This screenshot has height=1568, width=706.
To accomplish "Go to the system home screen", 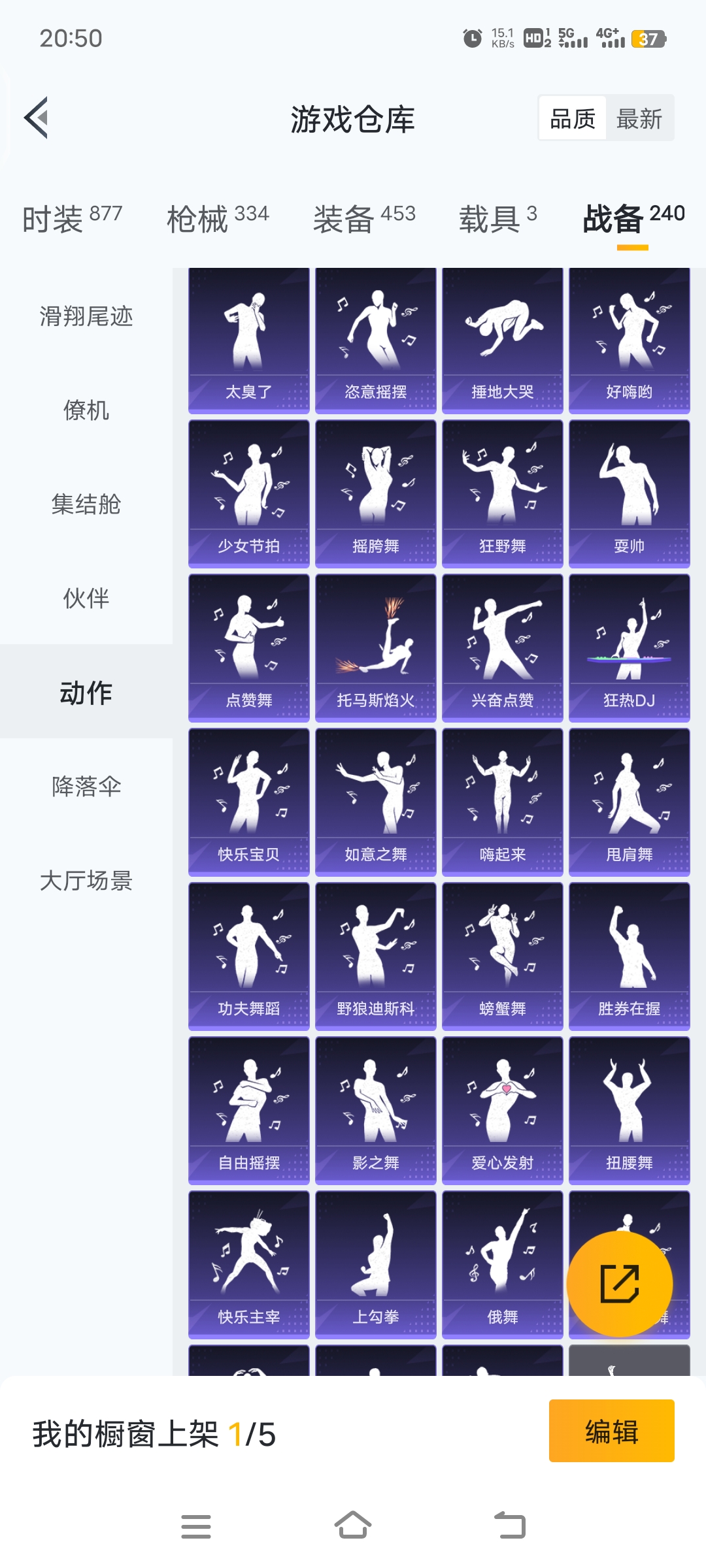I will coord(353,1526).
